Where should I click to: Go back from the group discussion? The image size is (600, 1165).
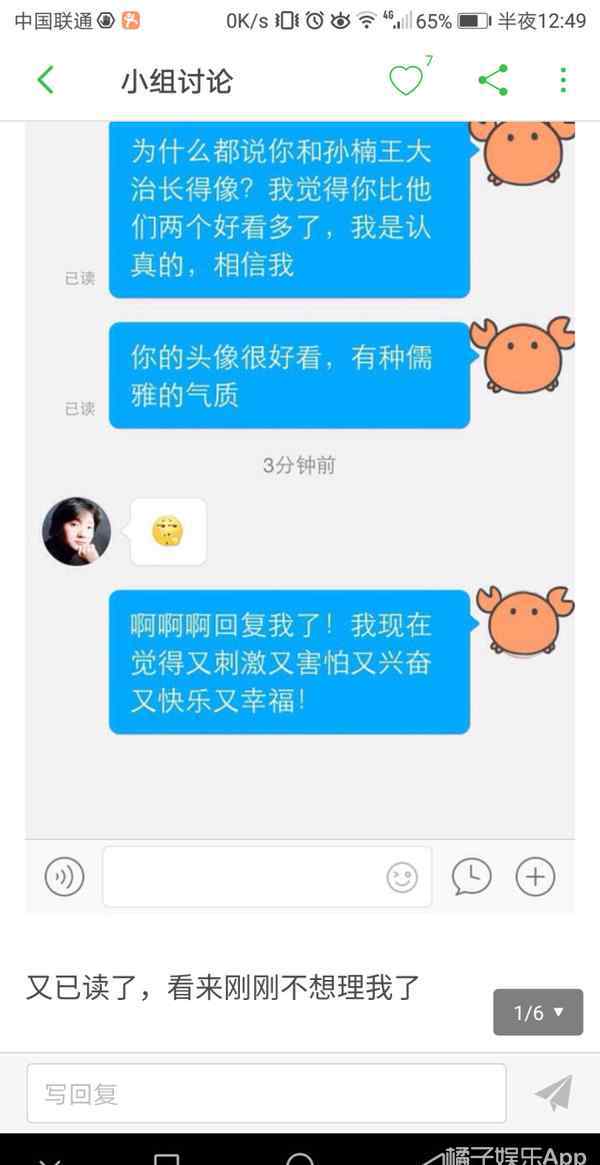point(45,81)
